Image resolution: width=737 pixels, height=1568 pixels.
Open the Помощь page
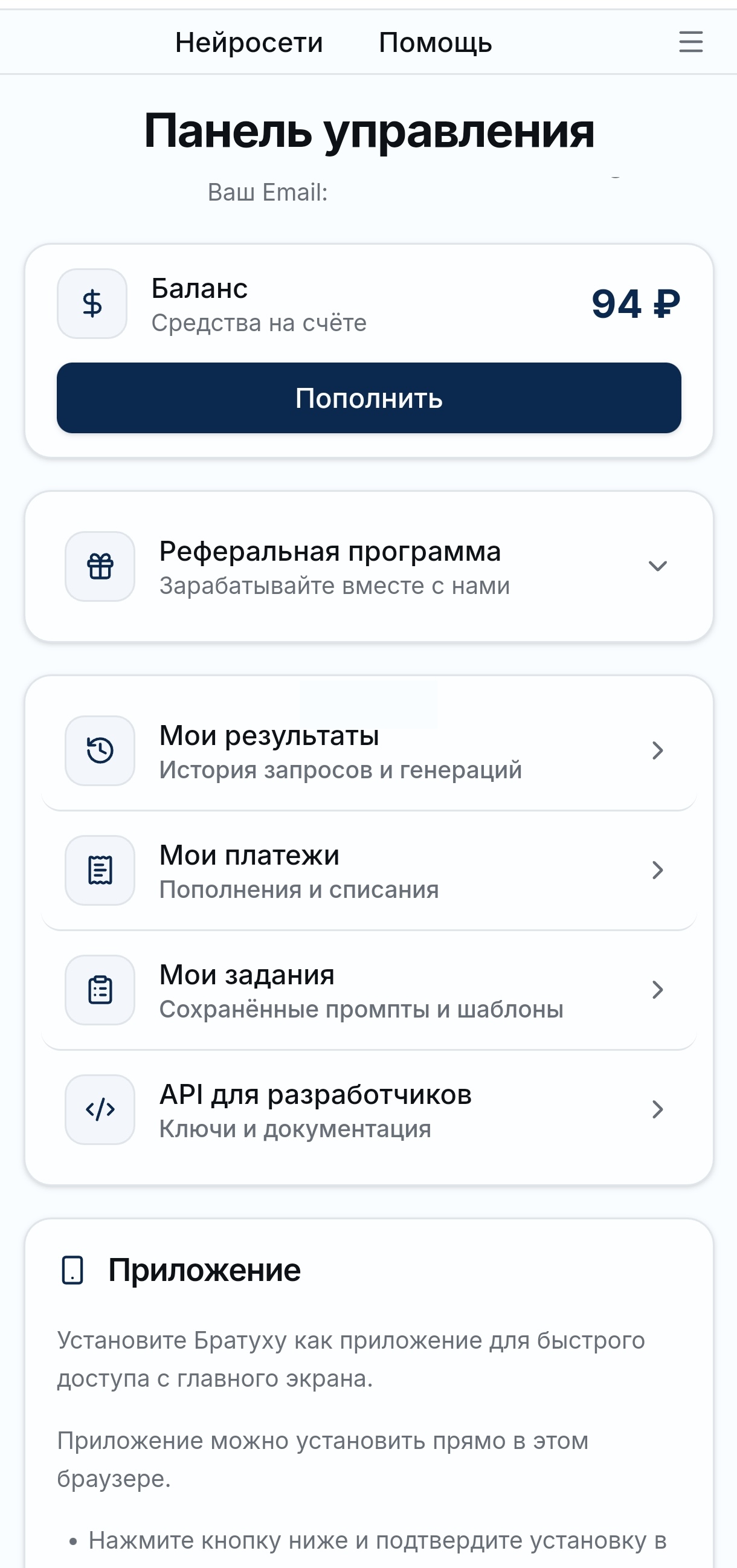point(435,43)
